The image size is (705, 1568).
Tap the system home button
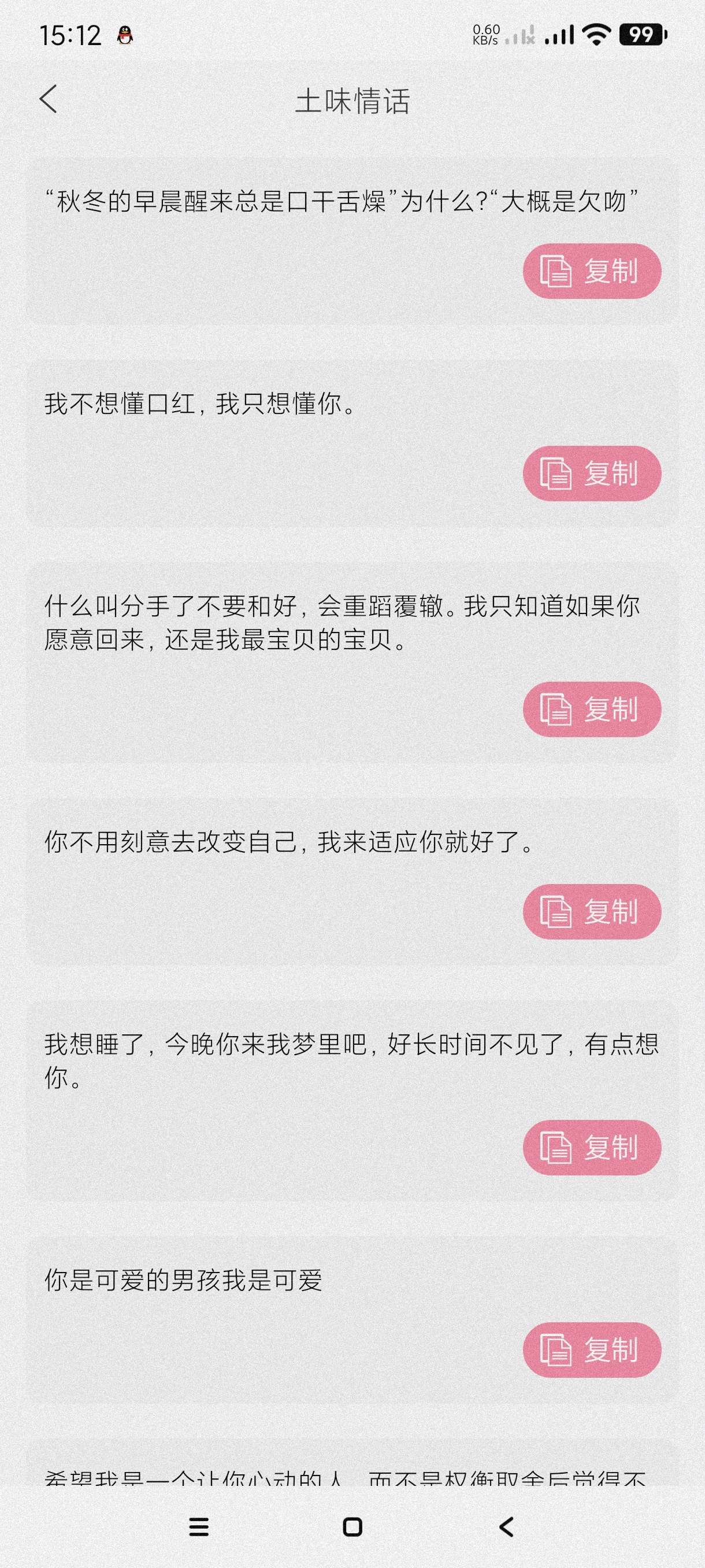tap(352, 1526)
